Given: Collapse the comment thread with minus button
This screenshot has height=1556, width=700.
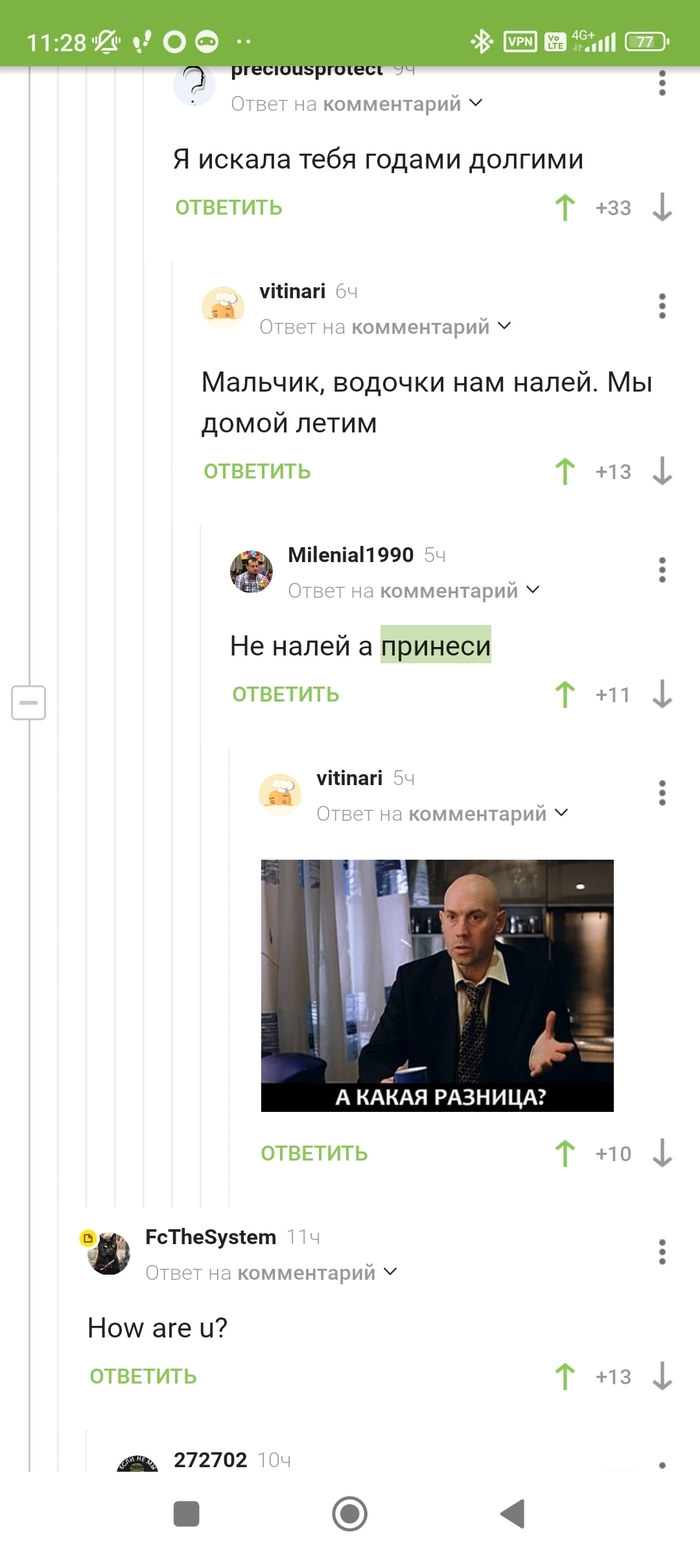Looking at the screenshot, I should point(28,703).
